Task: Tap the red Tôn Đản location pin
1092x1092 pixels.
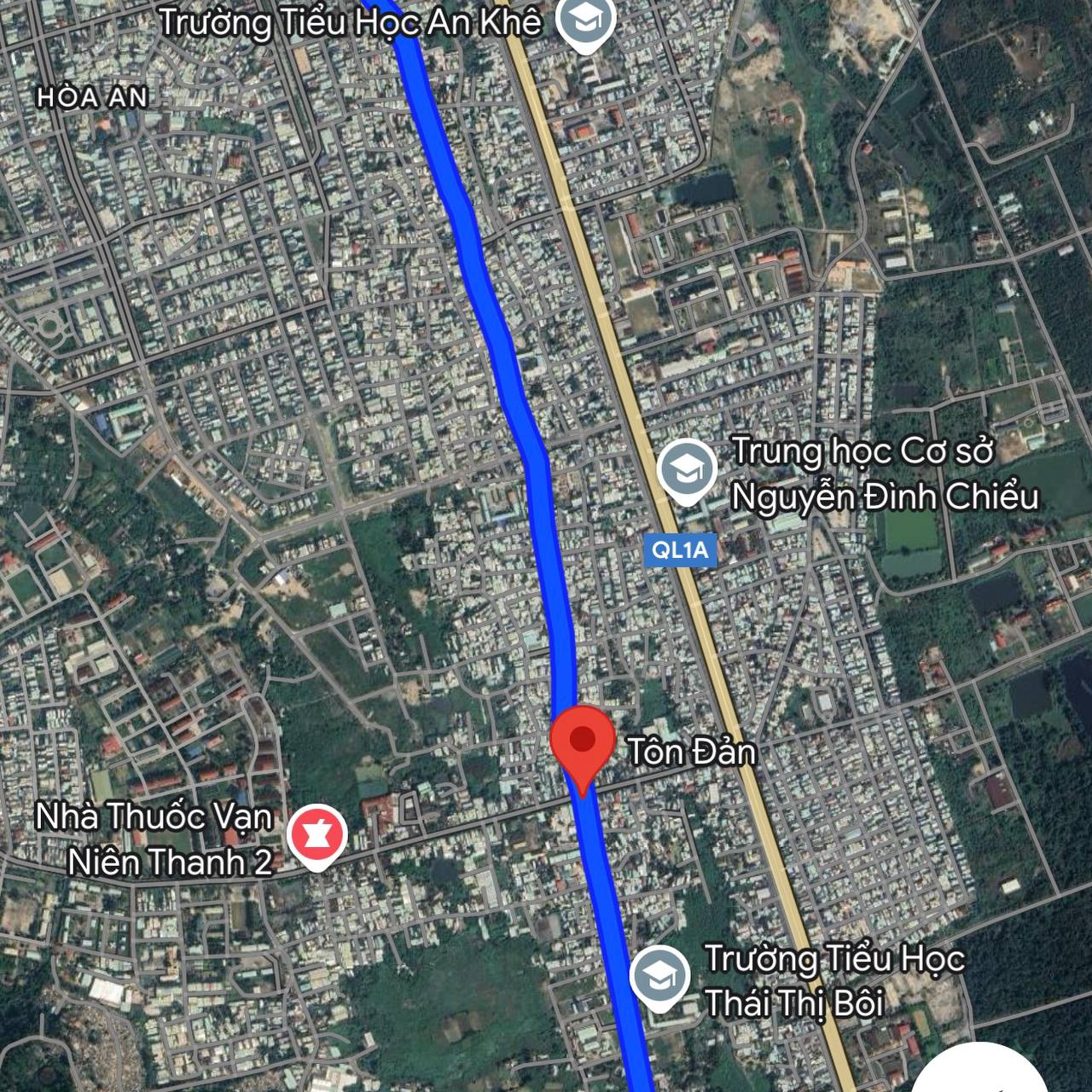Action: click(x=583, y=741)
